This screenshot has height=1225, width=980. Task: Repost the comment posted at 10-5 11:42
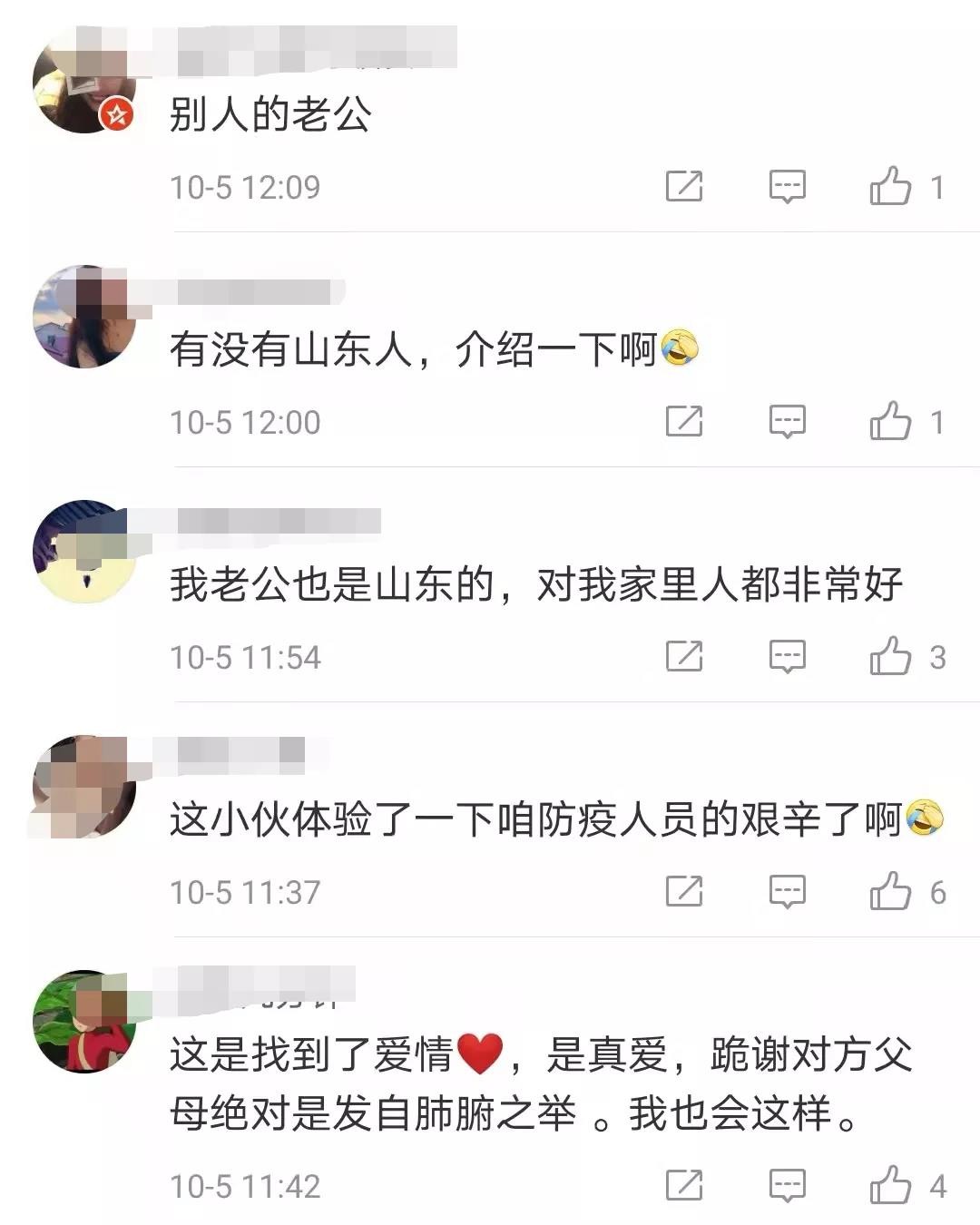pos(684,1186)
